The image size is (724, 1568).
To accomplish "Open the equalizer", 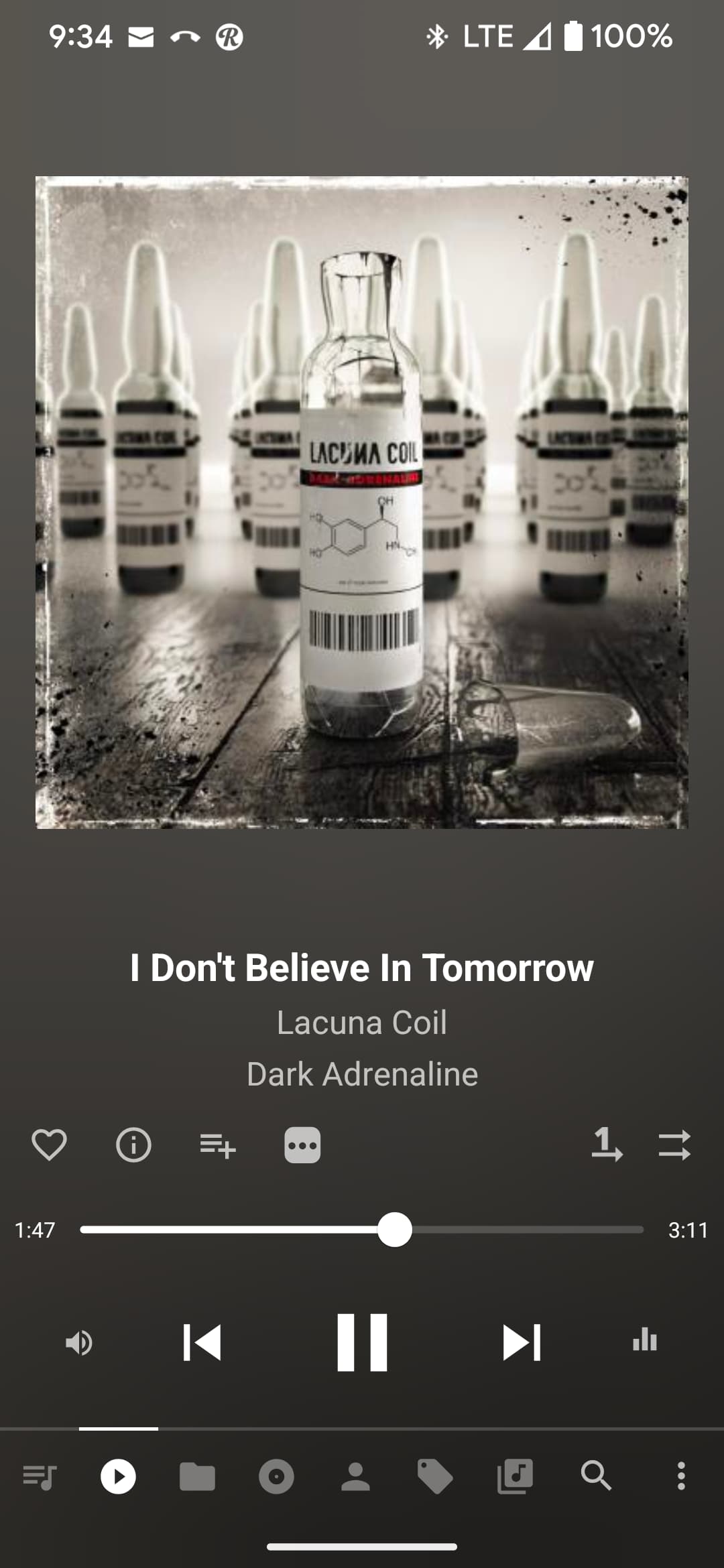I will (645, 1342).
